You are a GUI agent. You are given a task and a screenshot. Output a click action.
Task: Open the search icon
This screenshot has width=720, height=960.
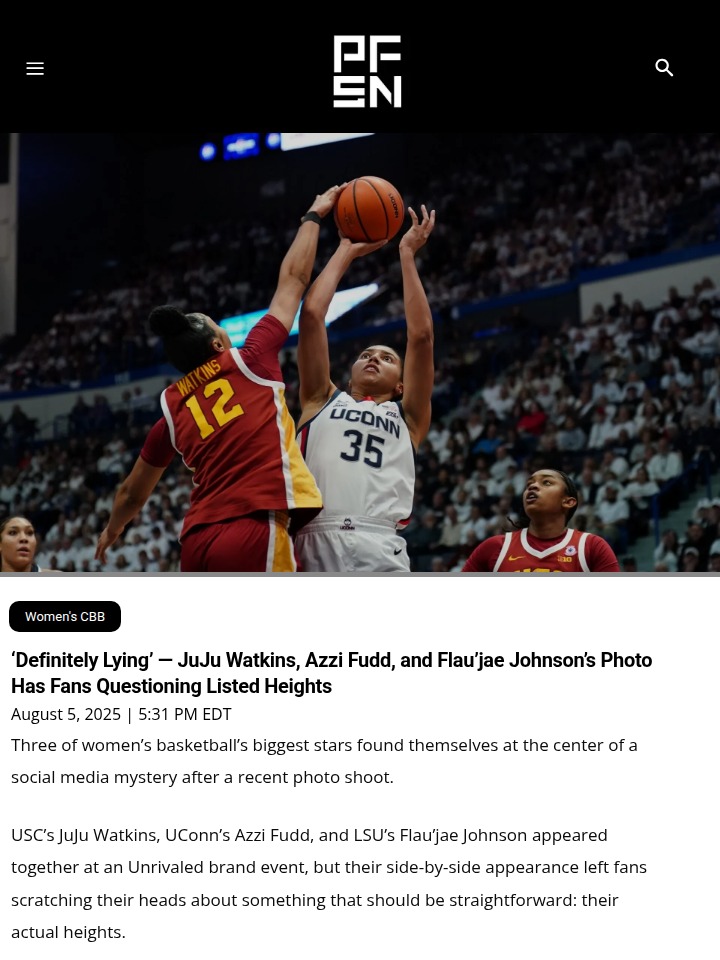pos(664,68)
